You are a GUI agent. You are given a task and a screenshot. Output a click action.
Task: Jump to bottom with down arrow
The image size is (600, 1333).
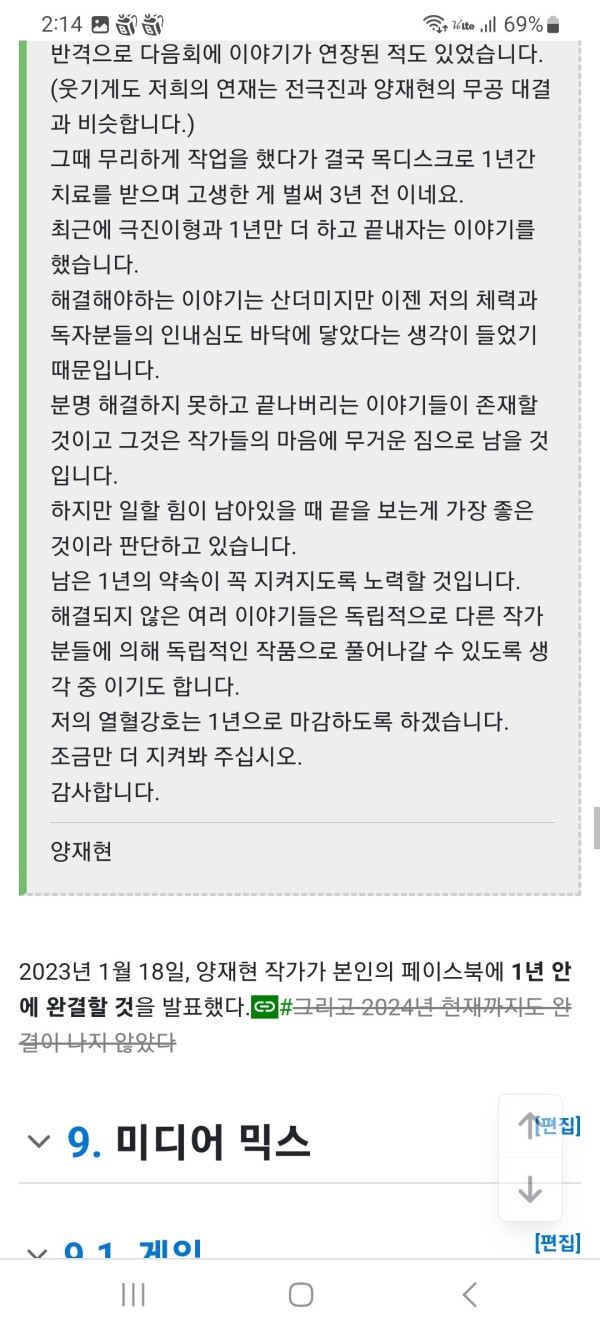click(x=530, y=1190)
